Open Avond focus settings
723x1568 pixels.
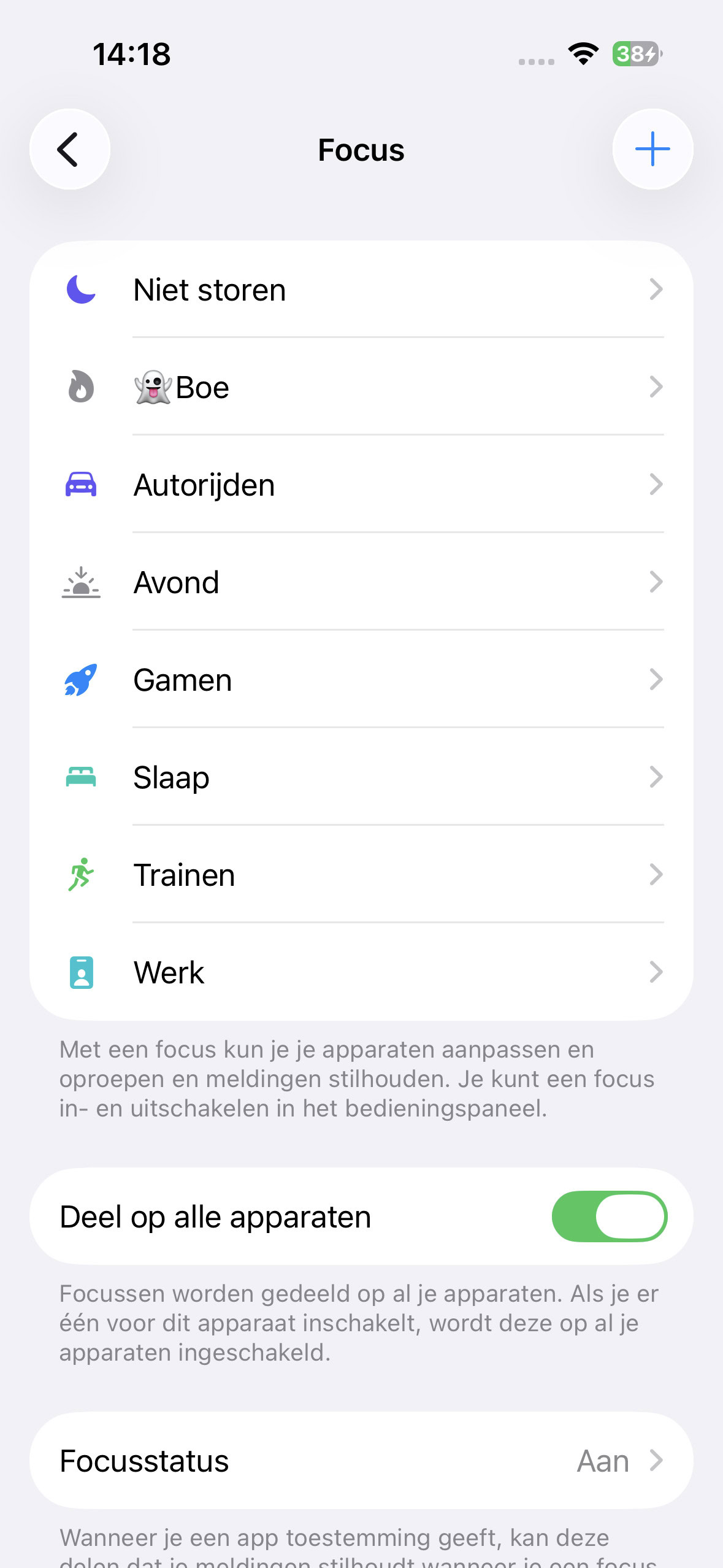point(362,582)
